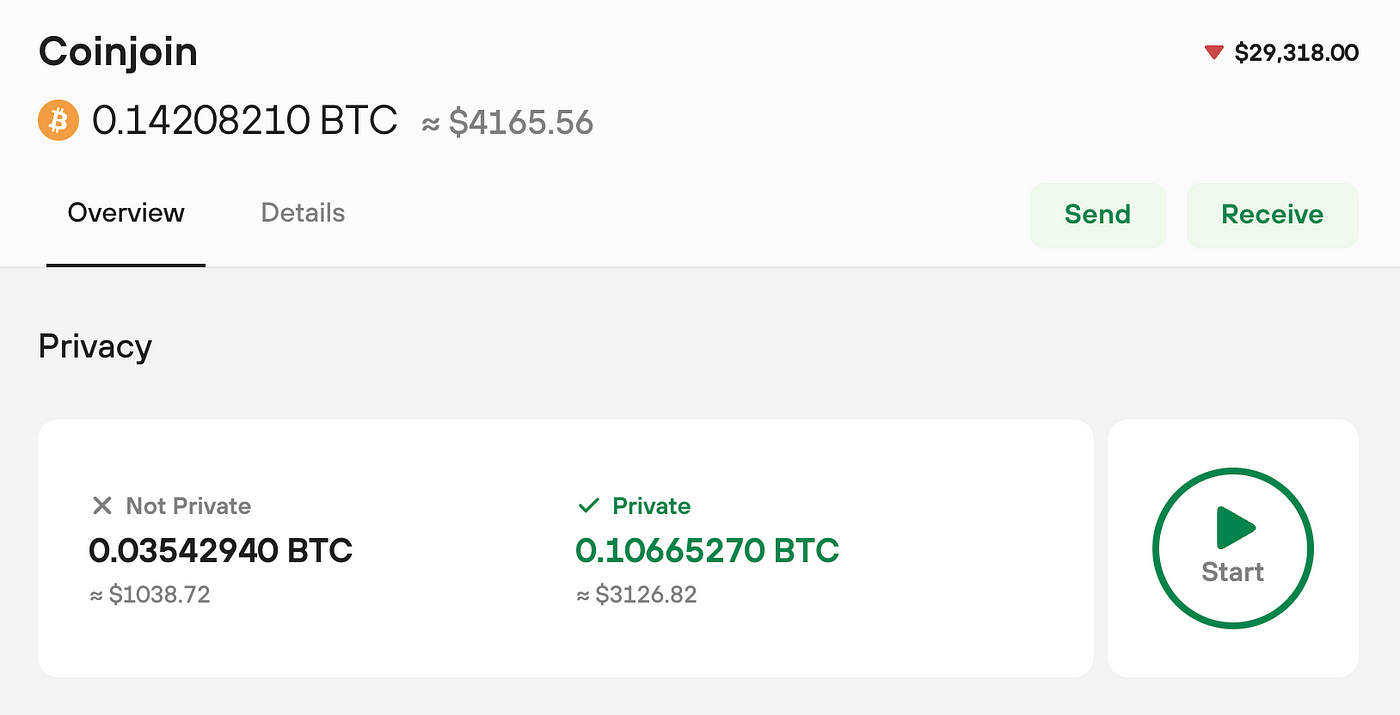Open the Receive screen
The height and width of the screenshot is (715, 1400).
click(1272, 214)
